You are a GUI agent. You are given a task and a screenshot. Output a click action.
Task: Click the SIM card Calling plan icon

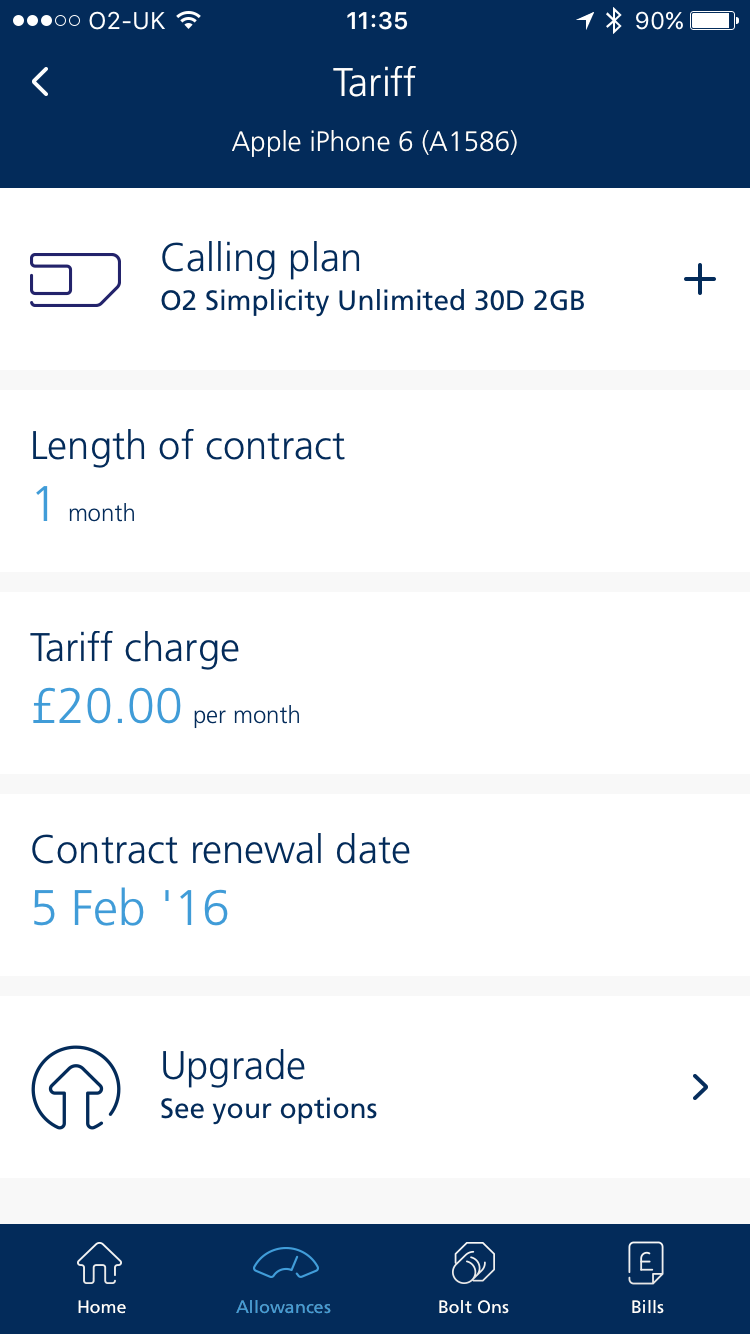click(77, 277)
